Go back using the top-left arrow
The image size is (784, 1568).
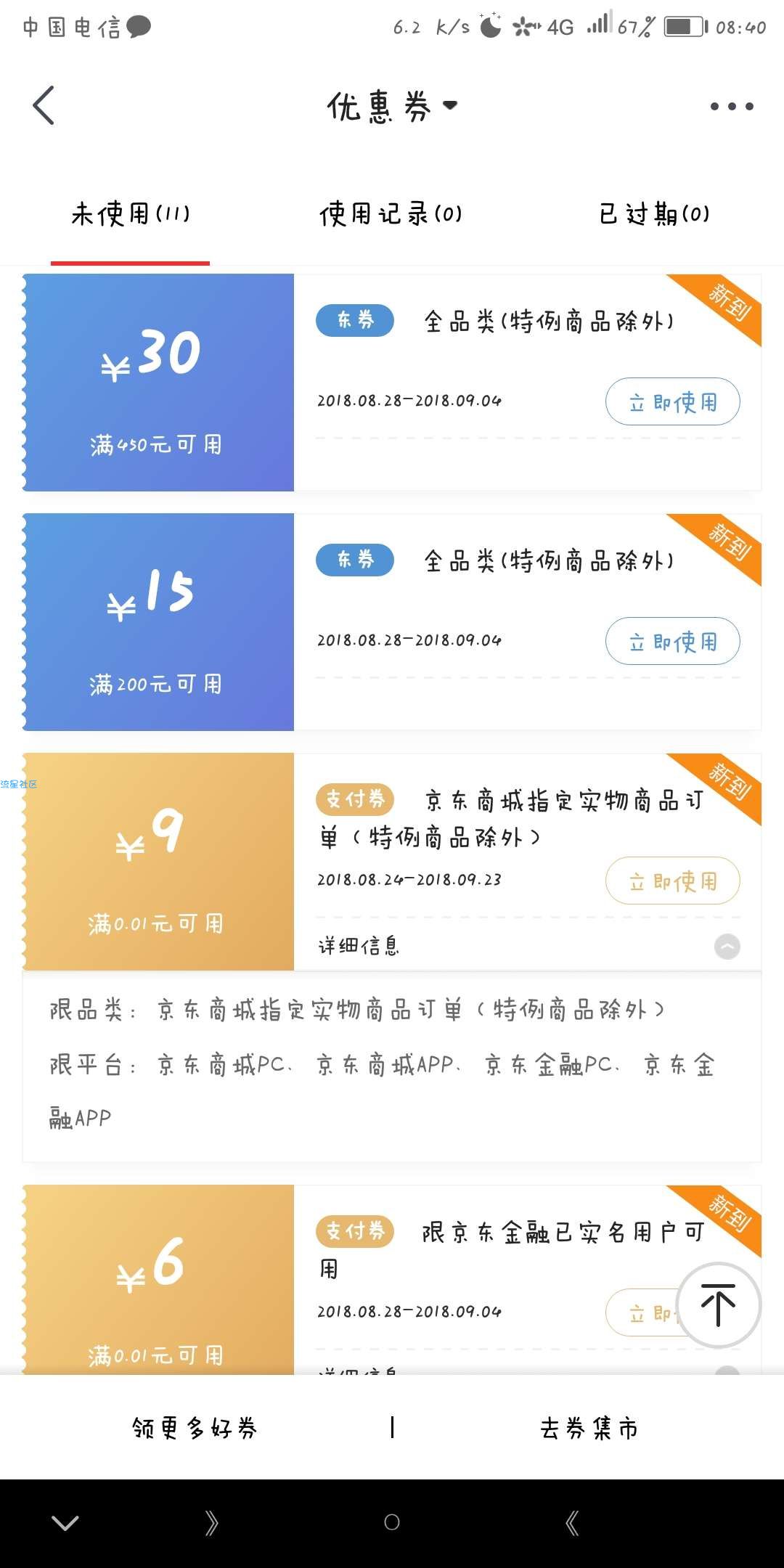click(44, 105)
